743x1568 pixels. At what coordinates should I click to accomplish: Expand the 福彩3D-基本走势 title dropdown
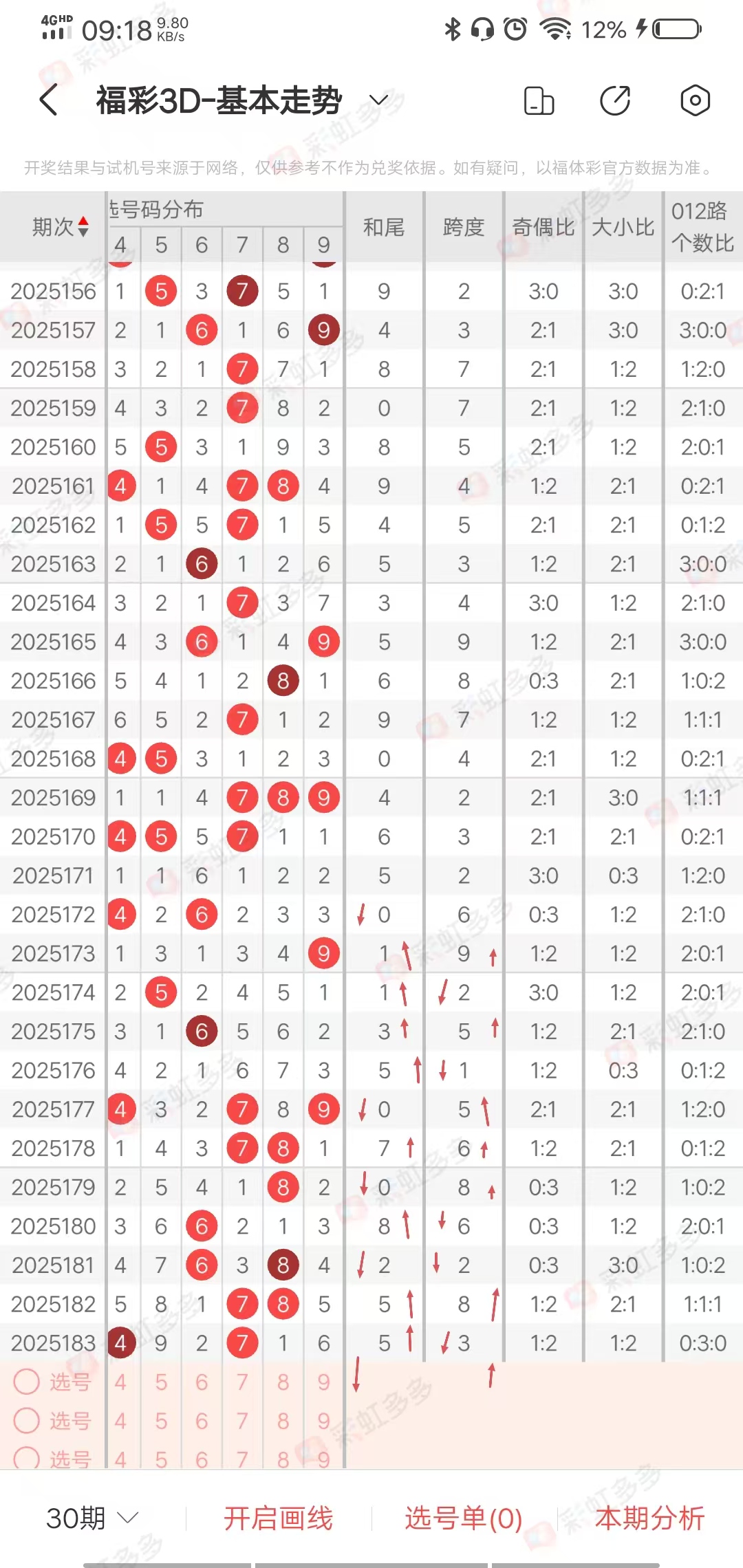[x=379, y=100]
